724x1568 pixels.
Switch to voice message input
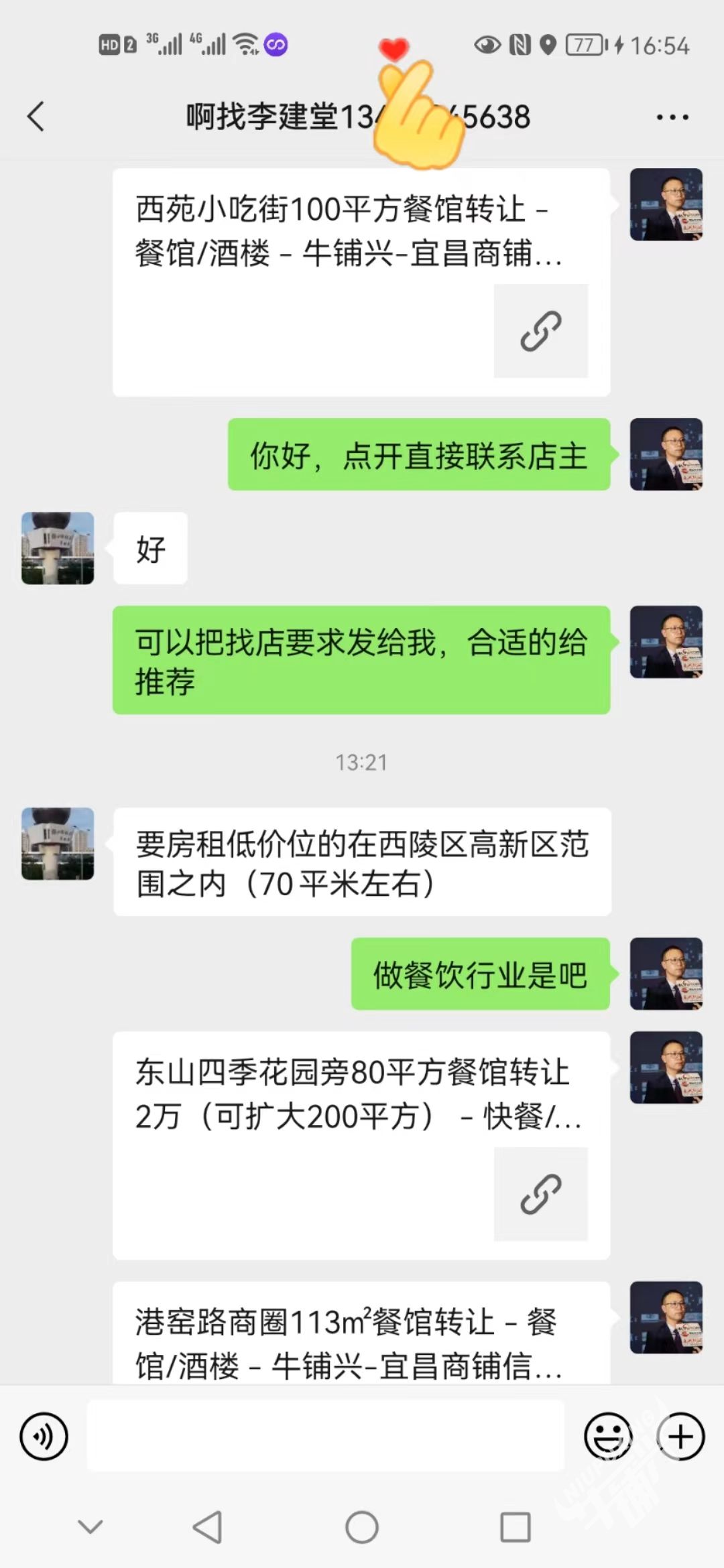tap(44, 1436)
